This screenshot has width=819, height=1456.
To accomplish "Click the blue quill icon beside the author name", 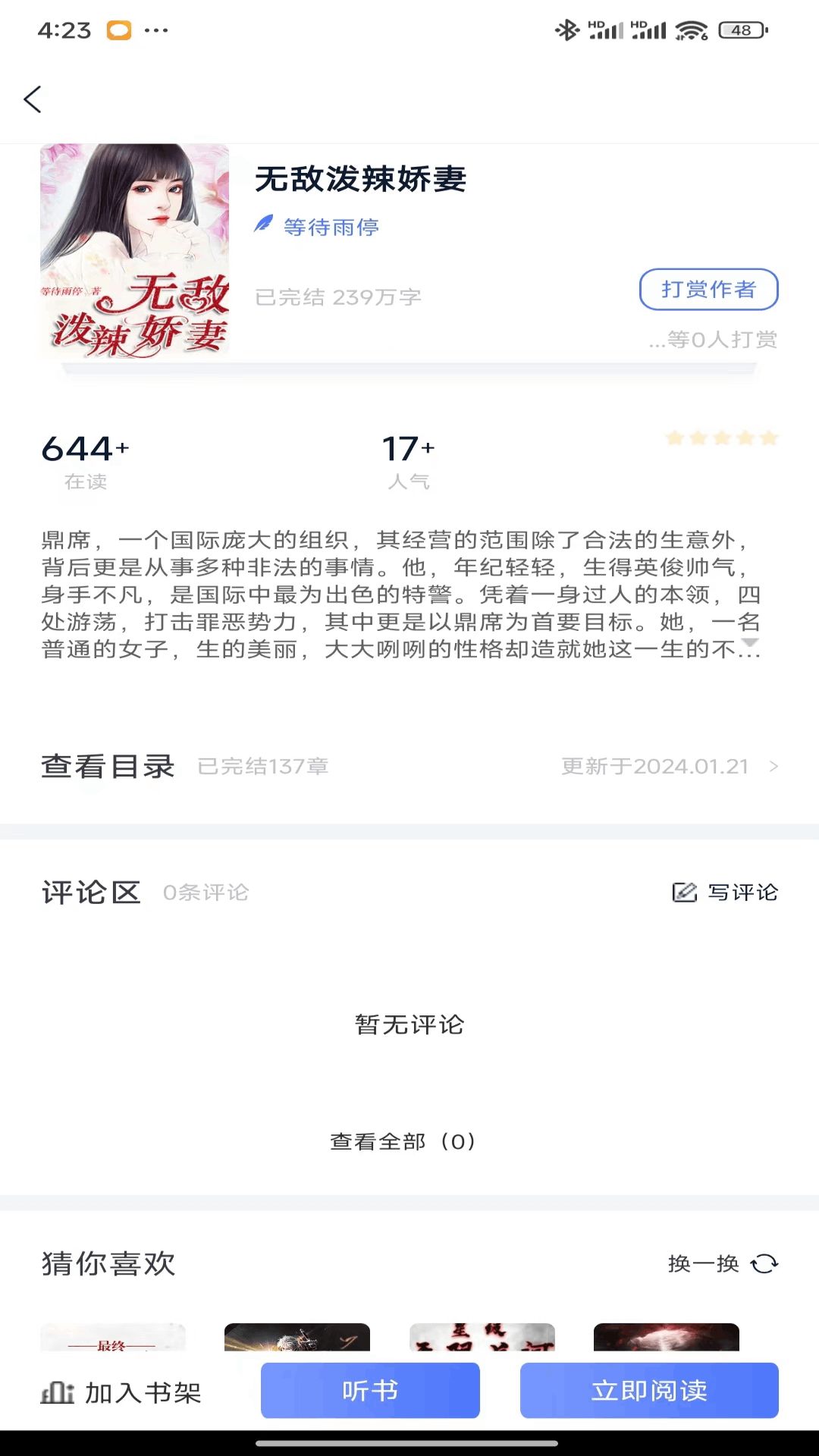I will (263, 225).
